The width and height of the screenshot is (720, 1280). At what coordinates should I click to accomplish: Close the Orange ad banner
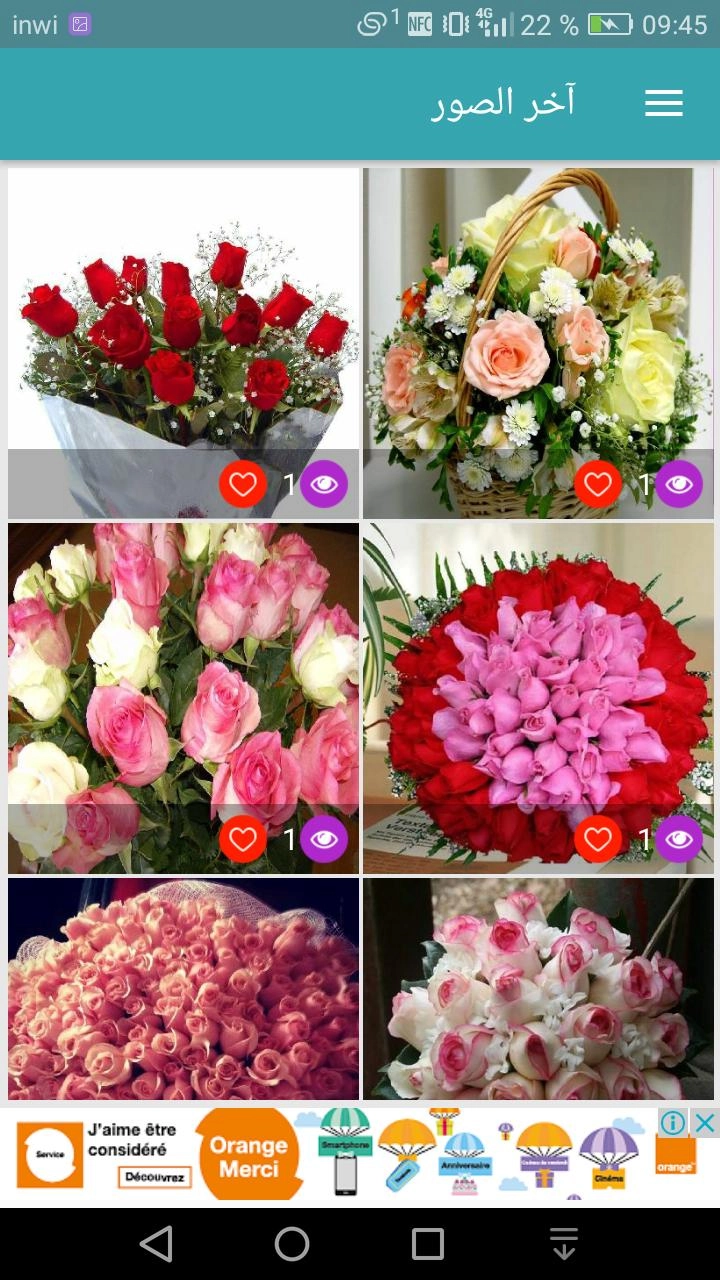(705, 1123)
